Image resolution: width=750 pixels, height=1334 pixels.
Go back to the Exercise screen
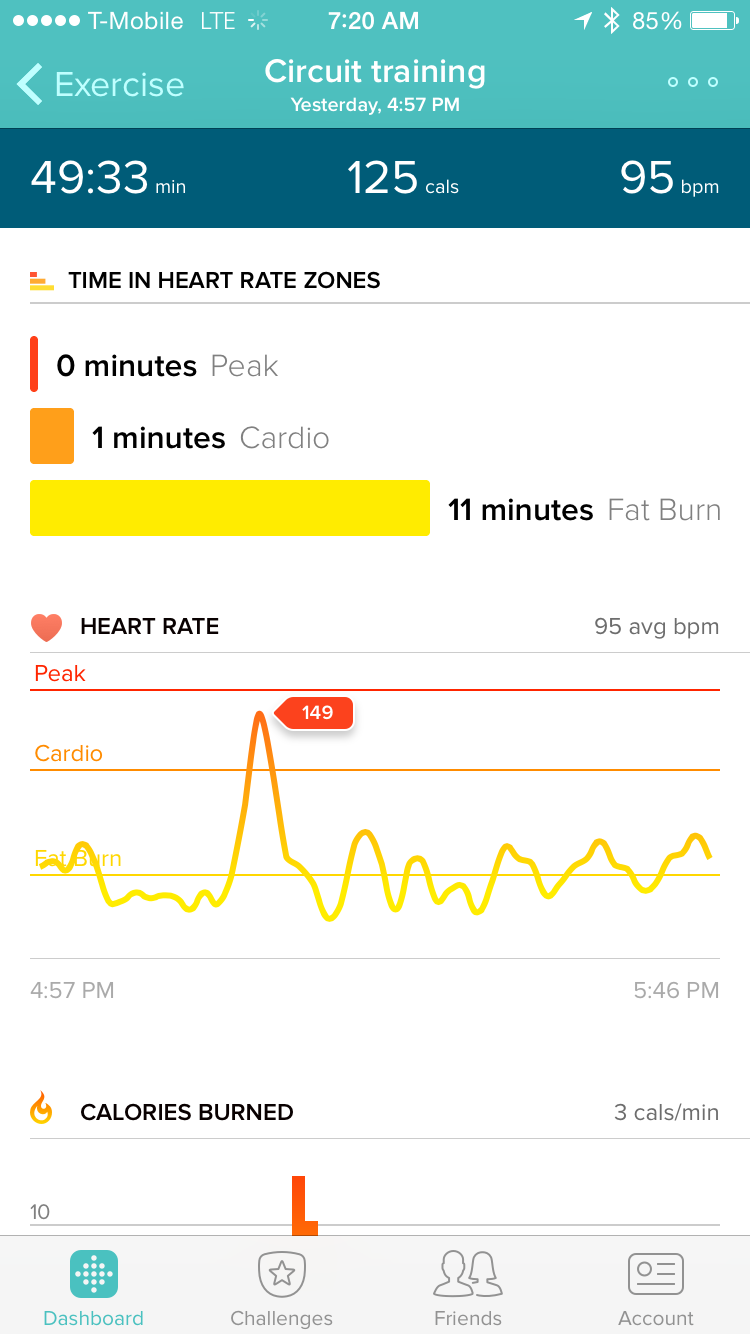click(100, 84)
